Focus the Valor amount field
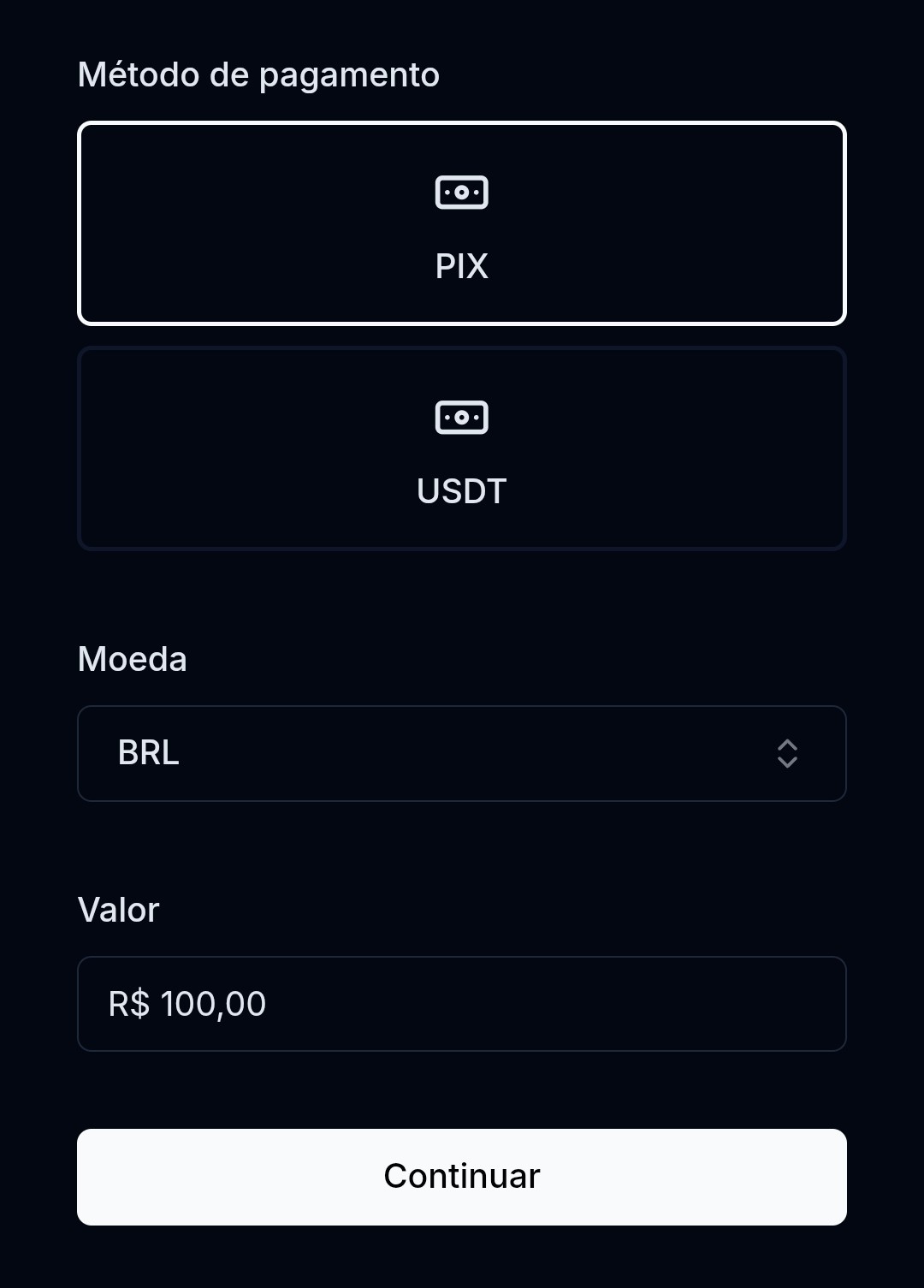Image resolution: width=924 pixels, height=1288 pixels. 462,1004
